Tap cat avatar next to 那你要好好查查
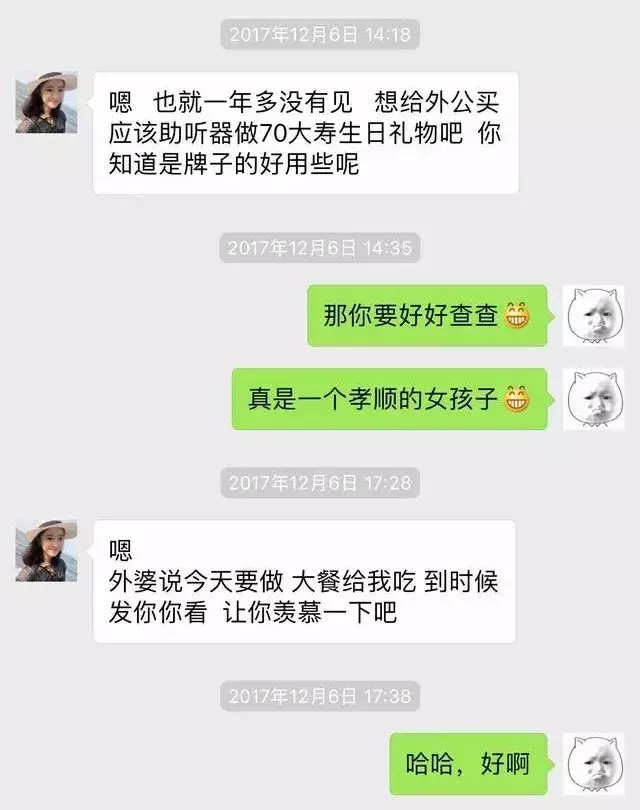Screen dimensions: 640x810 click(x=593, y=316)
